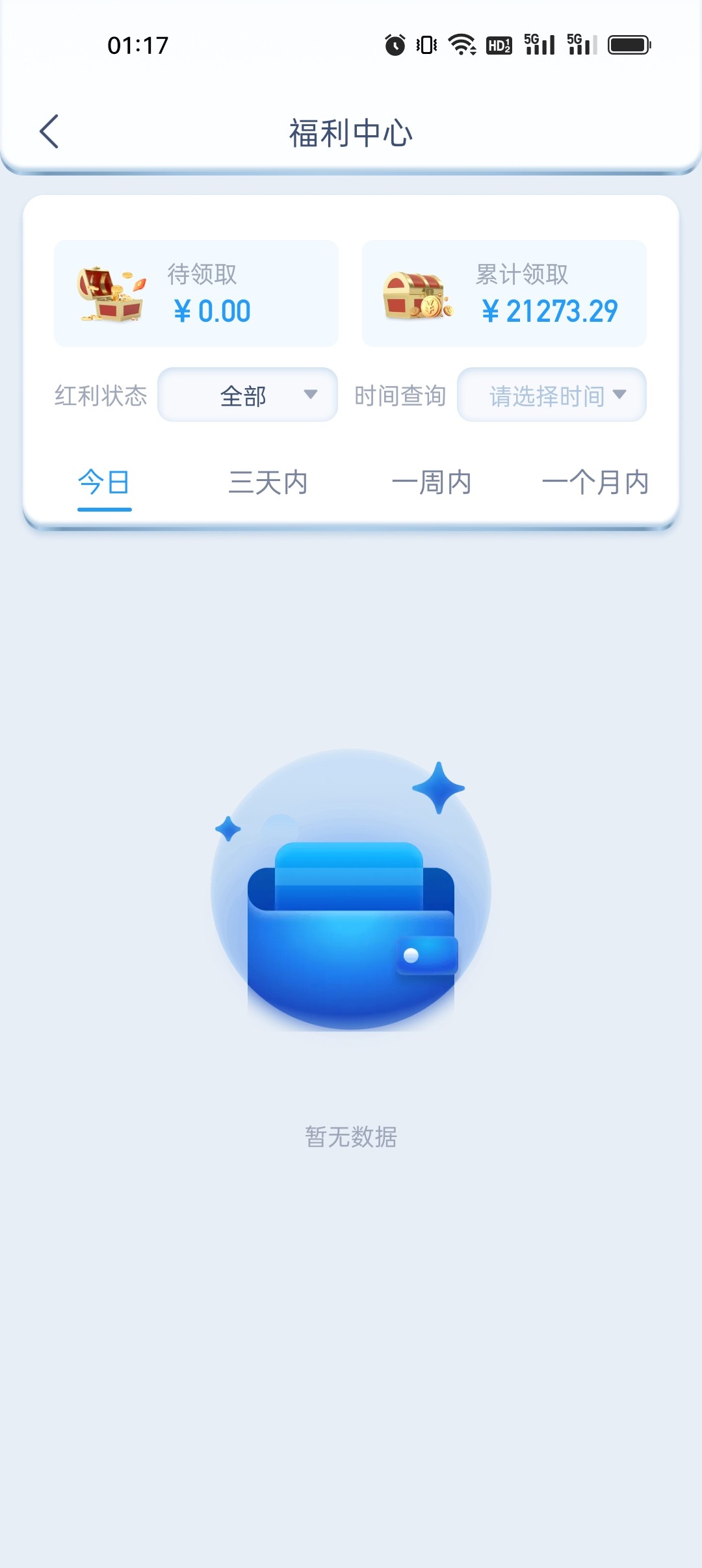Tap the 待领取 amount ¥0.00
This screenshot has height=1568, width=702.
point(214,311)
